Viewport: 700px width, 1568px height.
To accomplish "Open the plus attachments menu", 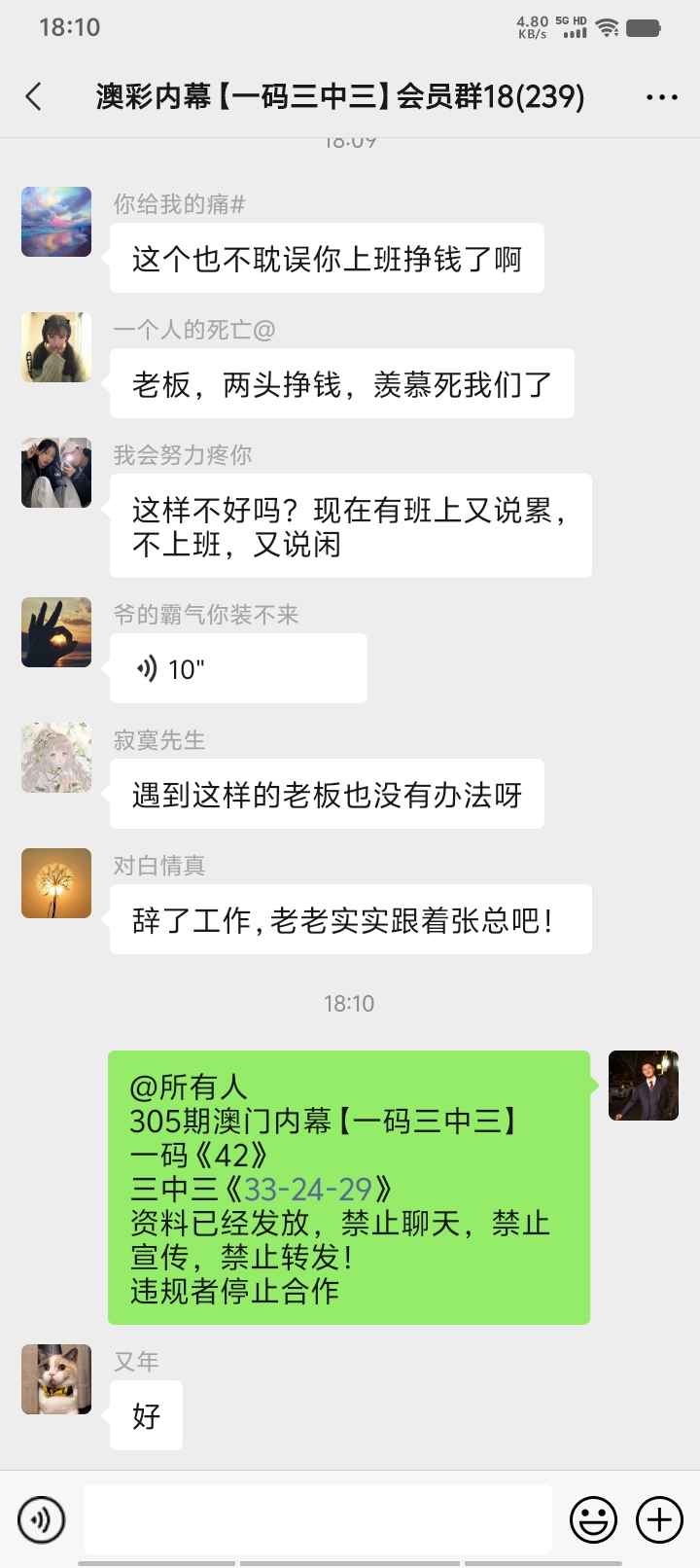I will pyautogui.click(x=659, y=1518).
